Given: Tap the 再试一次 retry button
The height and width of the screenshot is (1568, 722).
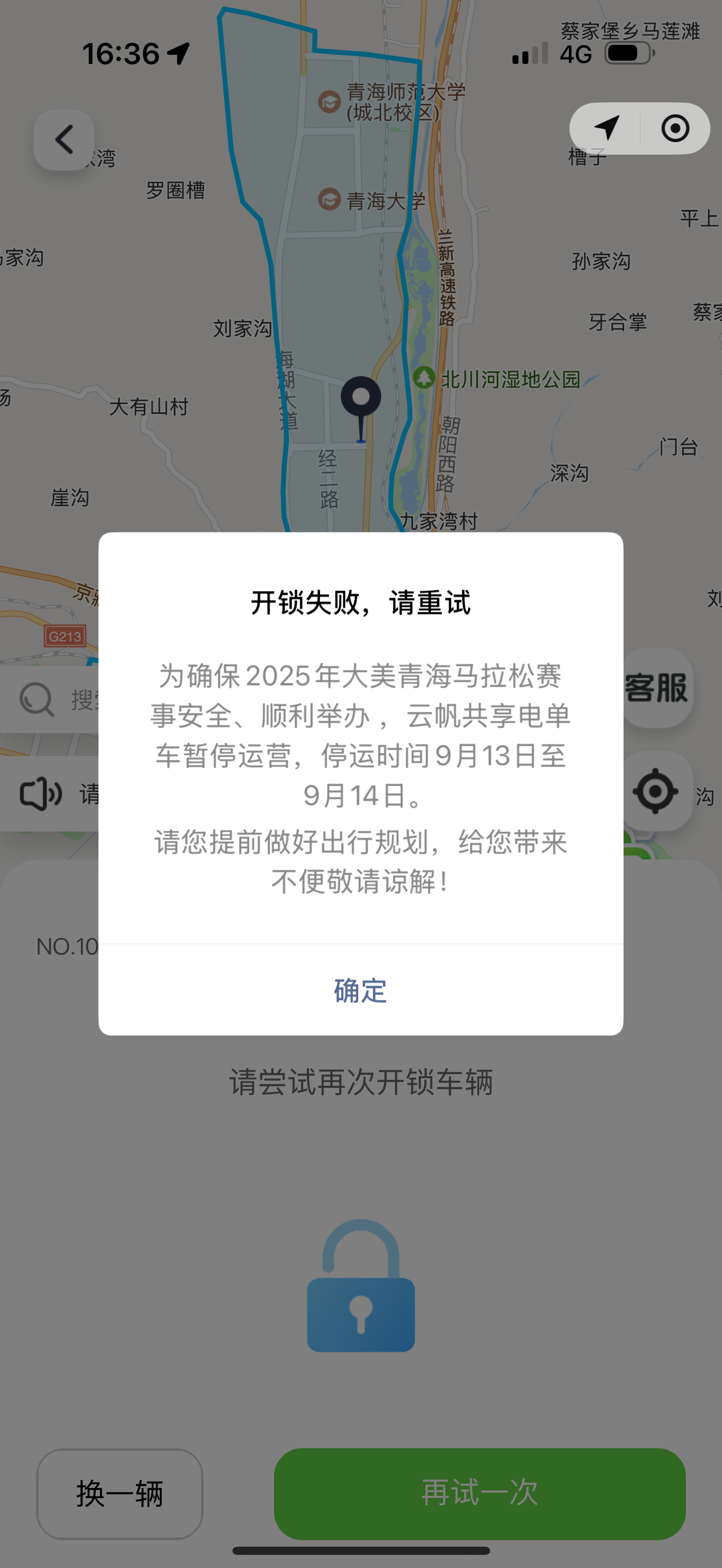Looking at the screenshot, I should (x=480, y=1493).
